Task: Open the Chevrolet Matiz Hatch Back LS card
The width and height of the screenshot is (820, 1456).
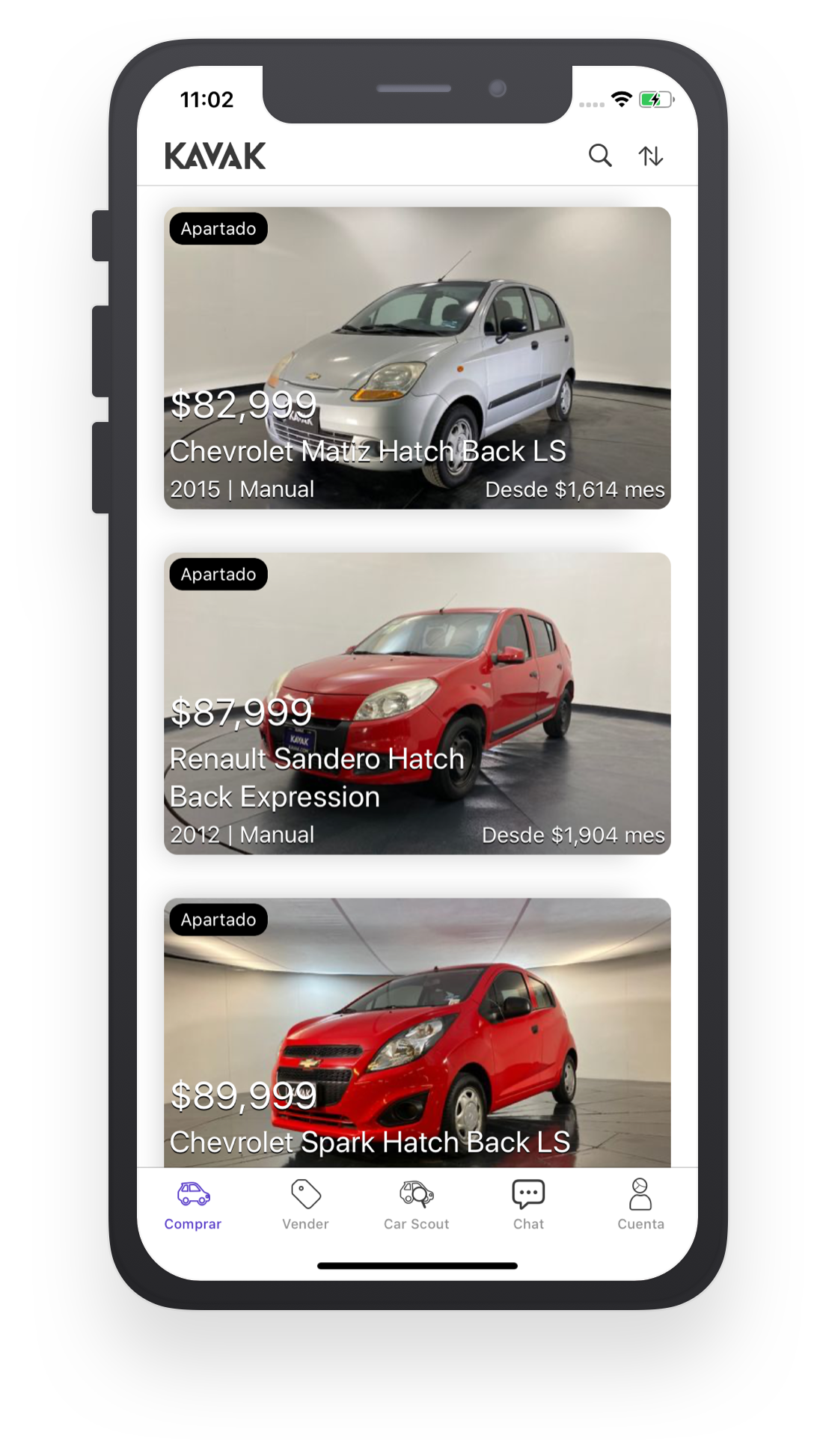Action: coord(417,358)
